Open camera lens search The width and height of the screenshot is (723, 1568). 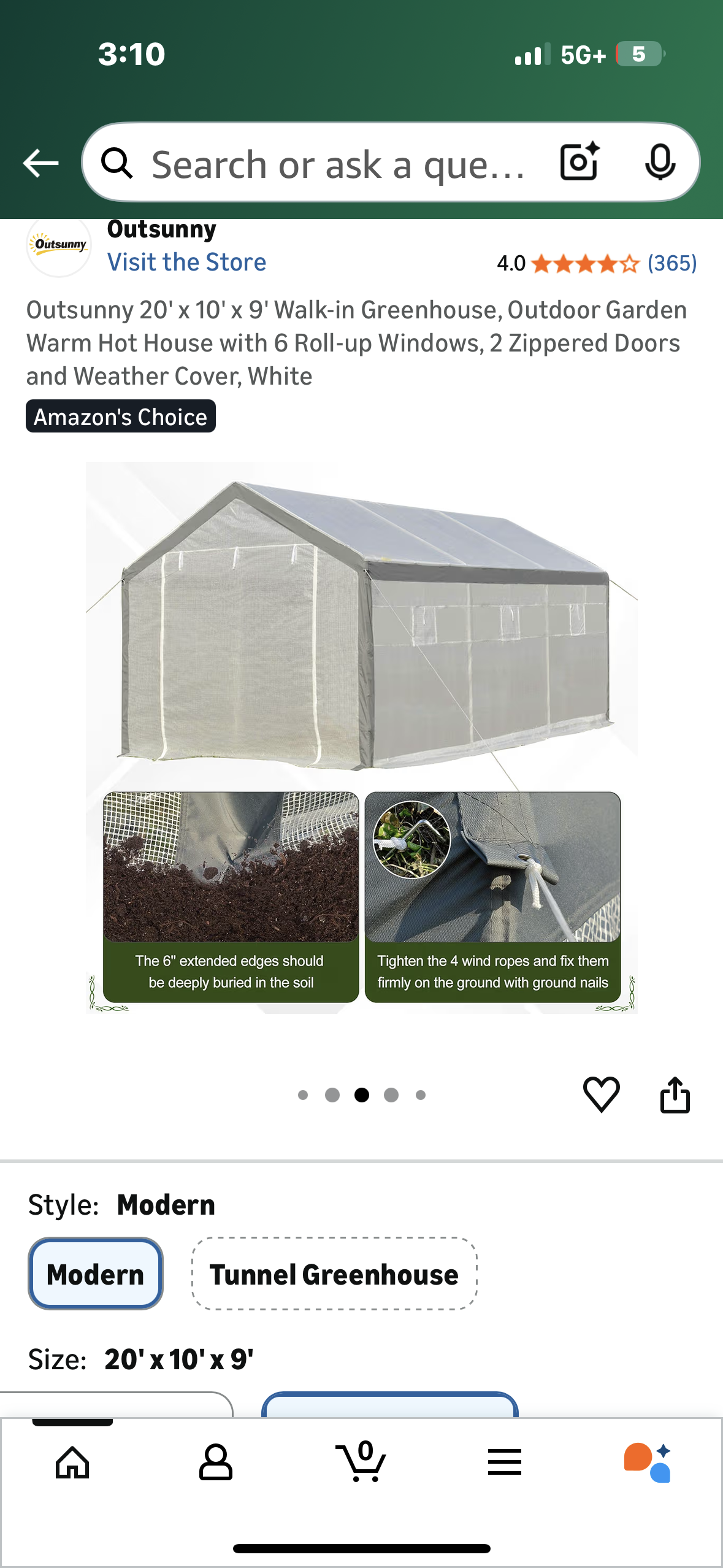[579, 162]
